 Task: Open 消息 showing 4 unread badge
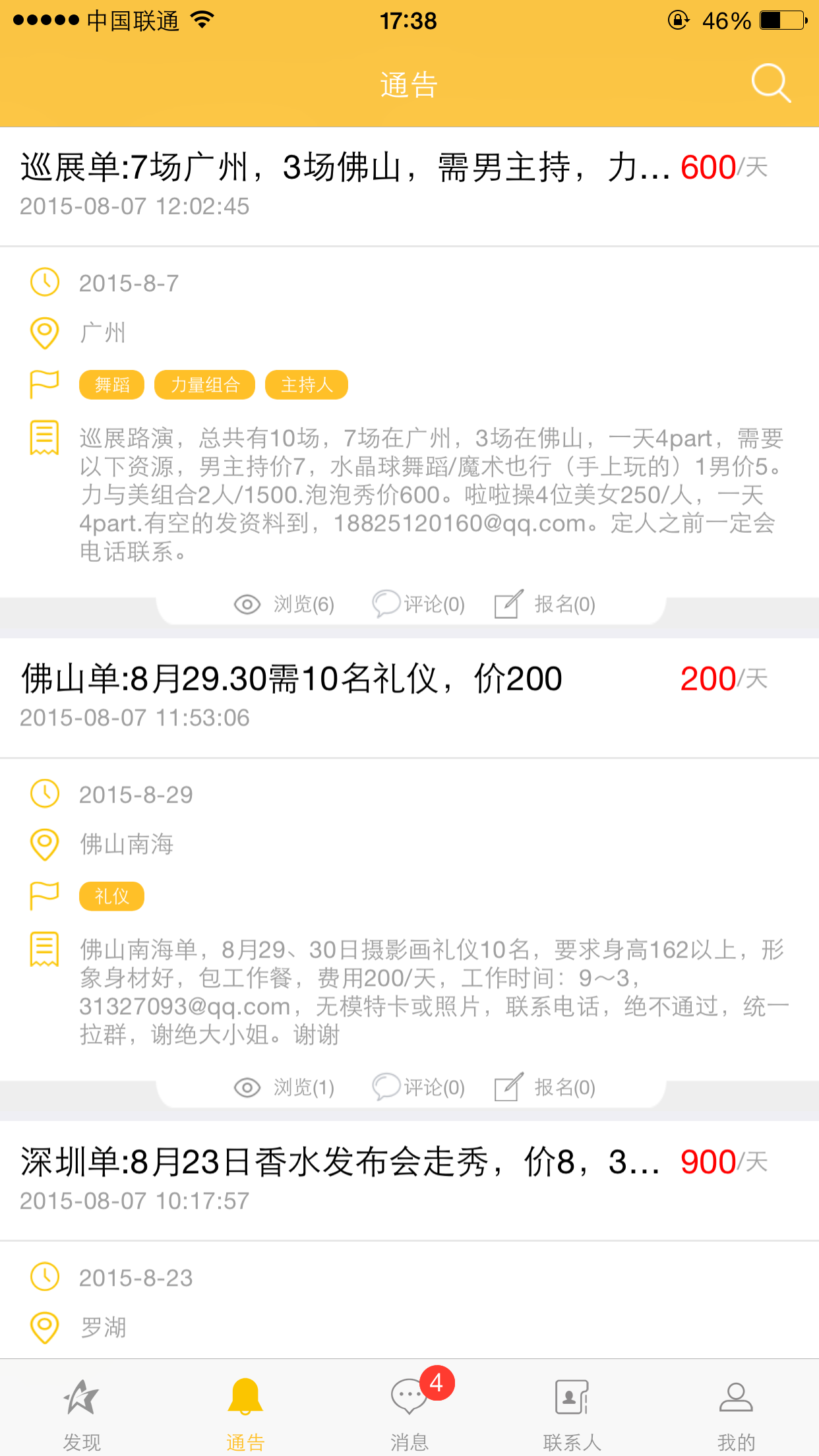(409, 1405)
